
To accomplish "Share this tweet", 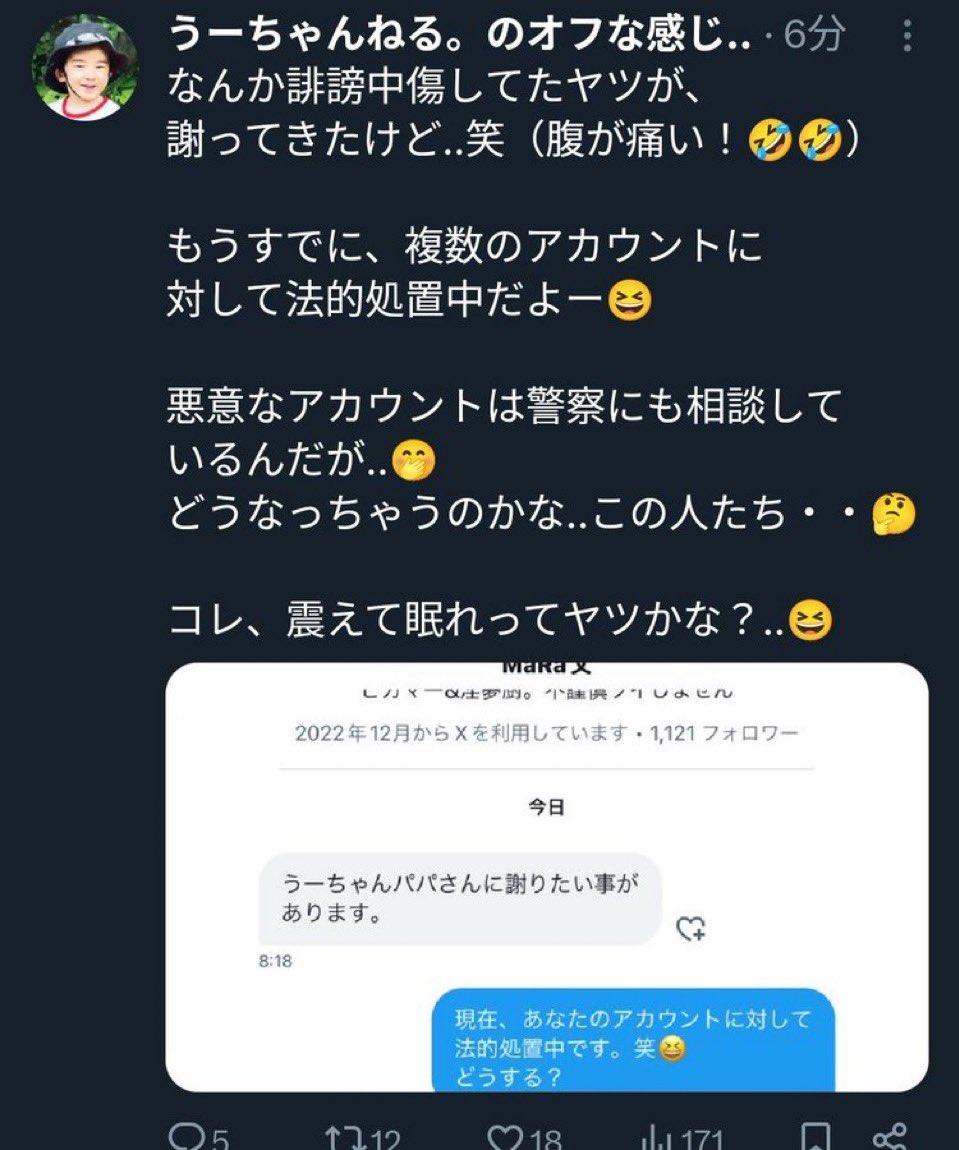I will (x=889, y=1136).
